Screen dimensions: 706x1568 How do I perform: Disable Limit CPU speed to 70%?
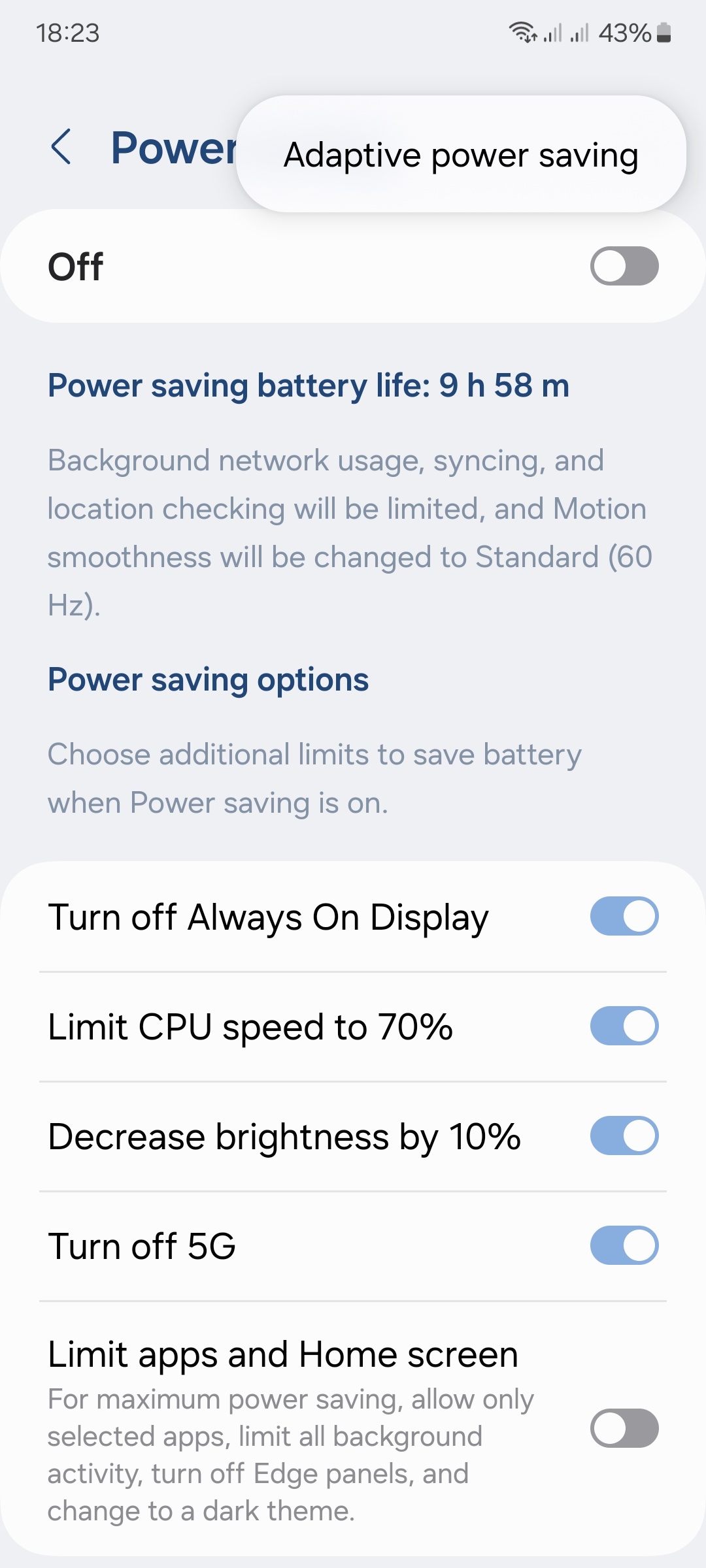[624, 1026]
